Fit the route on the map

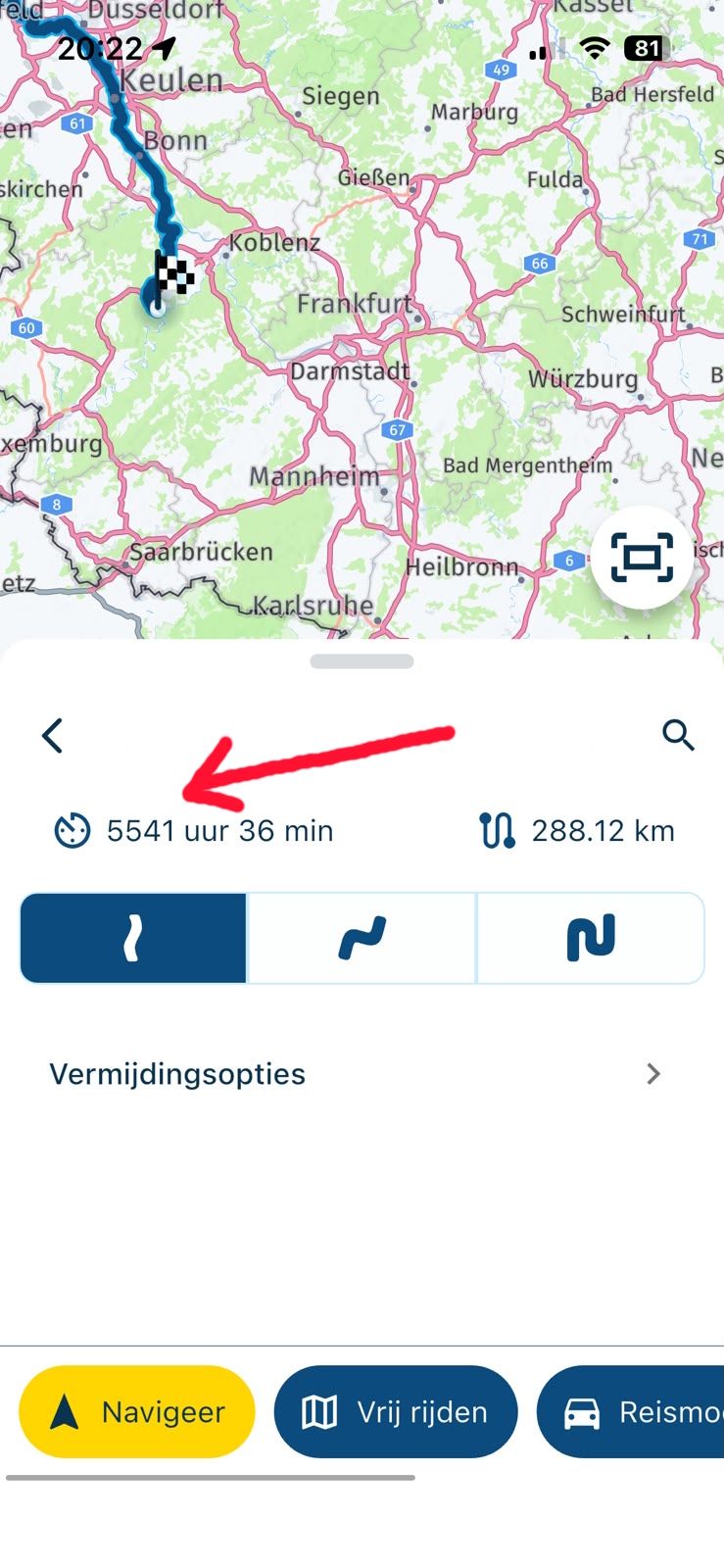[x=642, y=558]
